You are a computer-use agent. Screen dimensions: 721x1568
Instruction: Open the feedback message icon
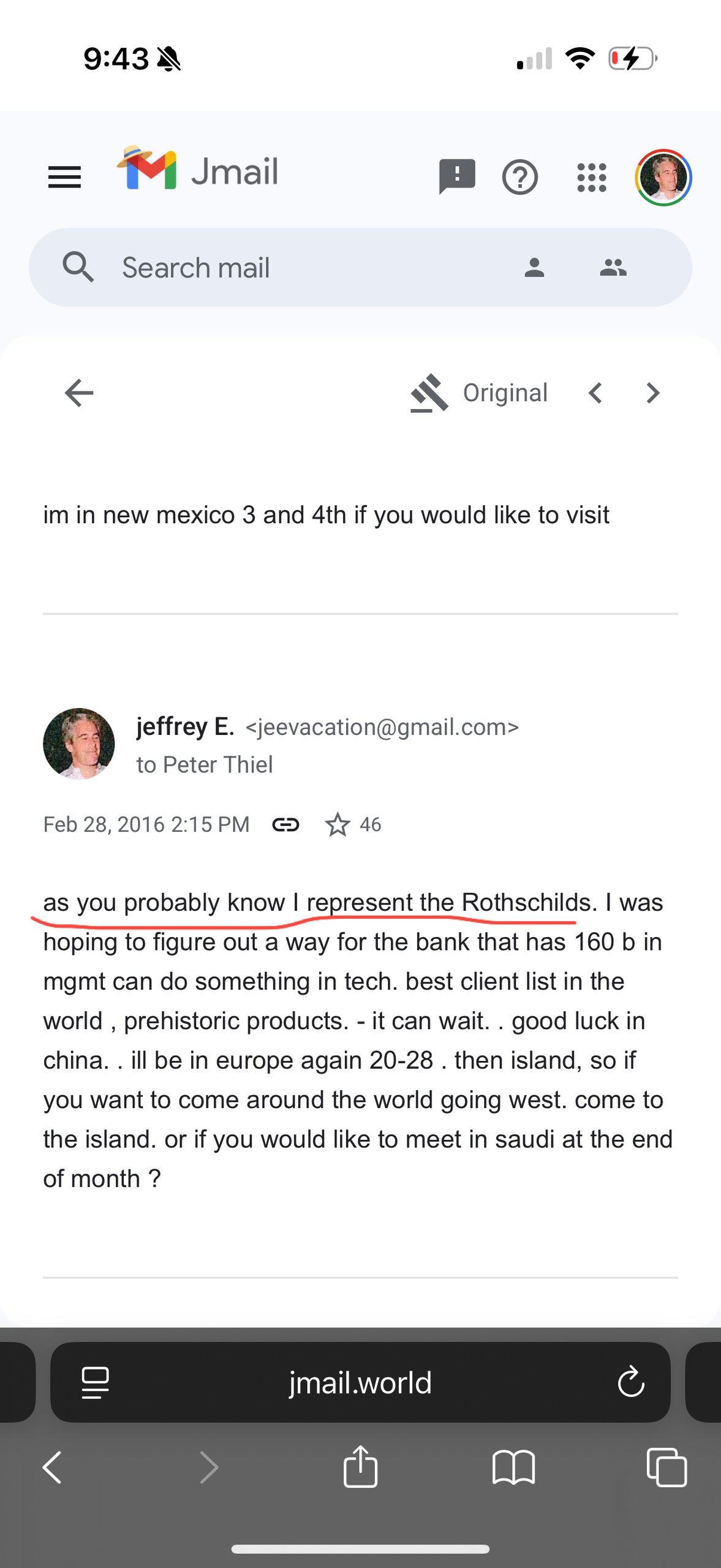click(x=457, y=176)
